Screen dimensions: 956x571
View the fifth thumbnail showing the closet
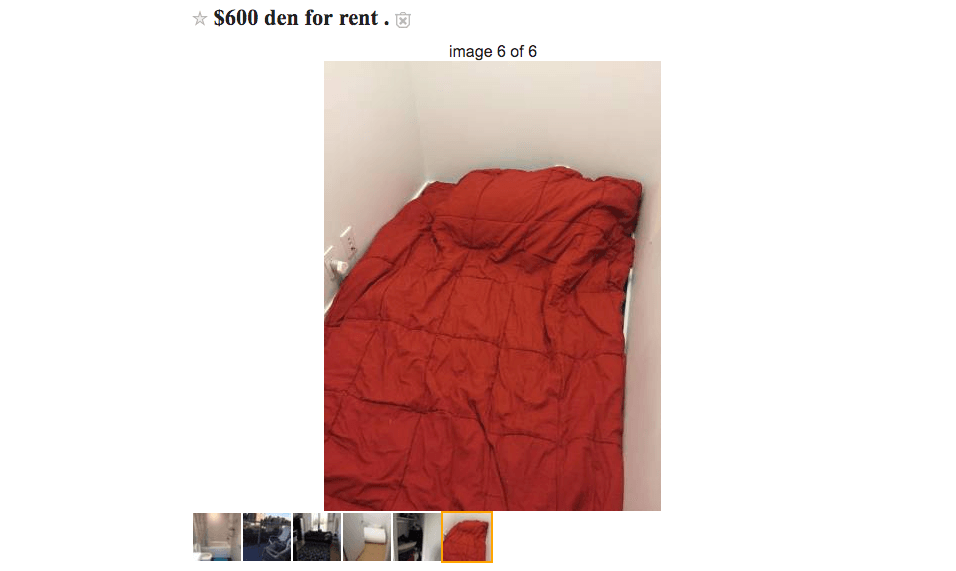[x=417, y=537]
